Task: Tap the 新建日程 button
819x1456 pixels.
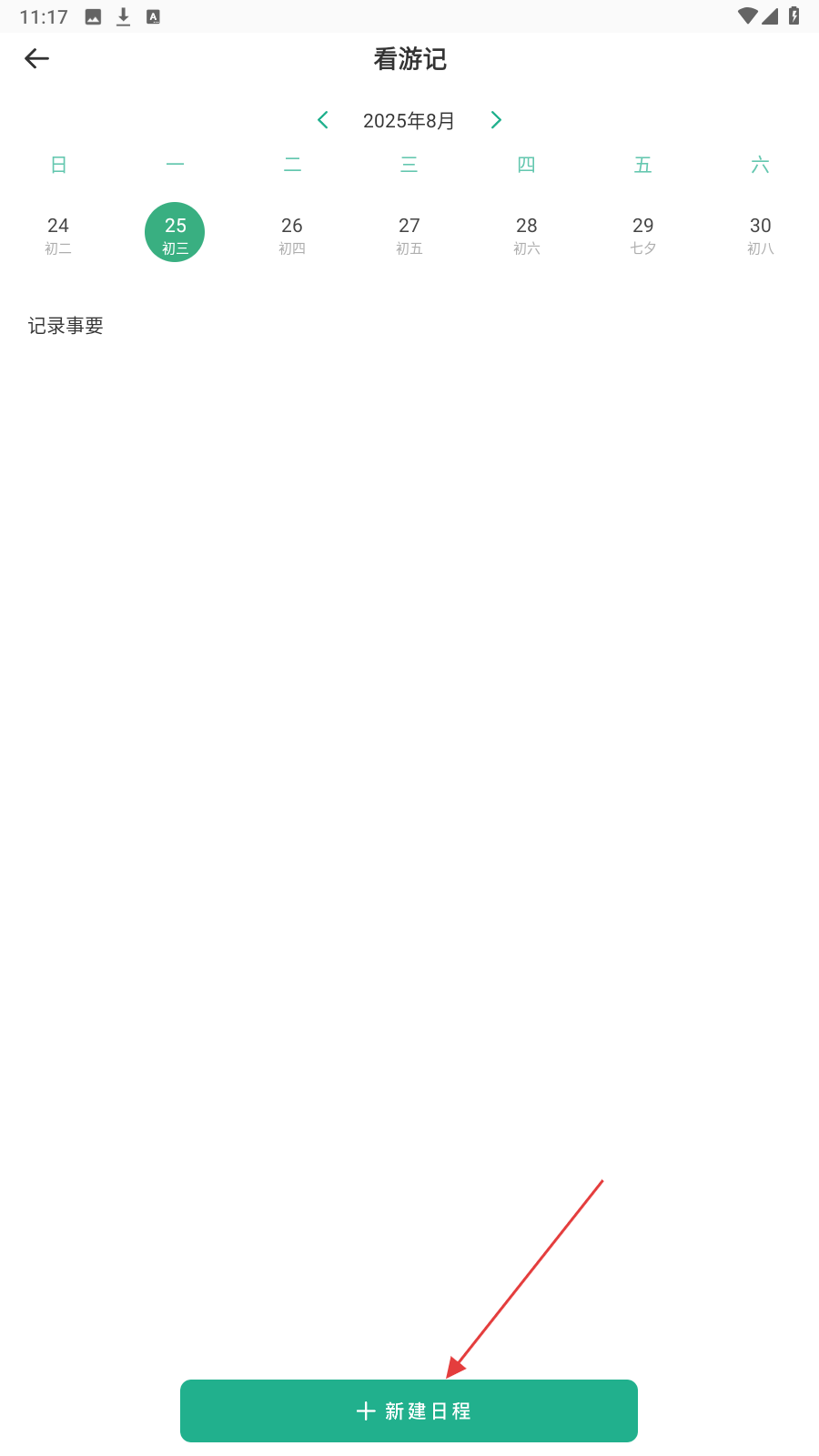Action: pyautogui.click(x=409, y=1410)
